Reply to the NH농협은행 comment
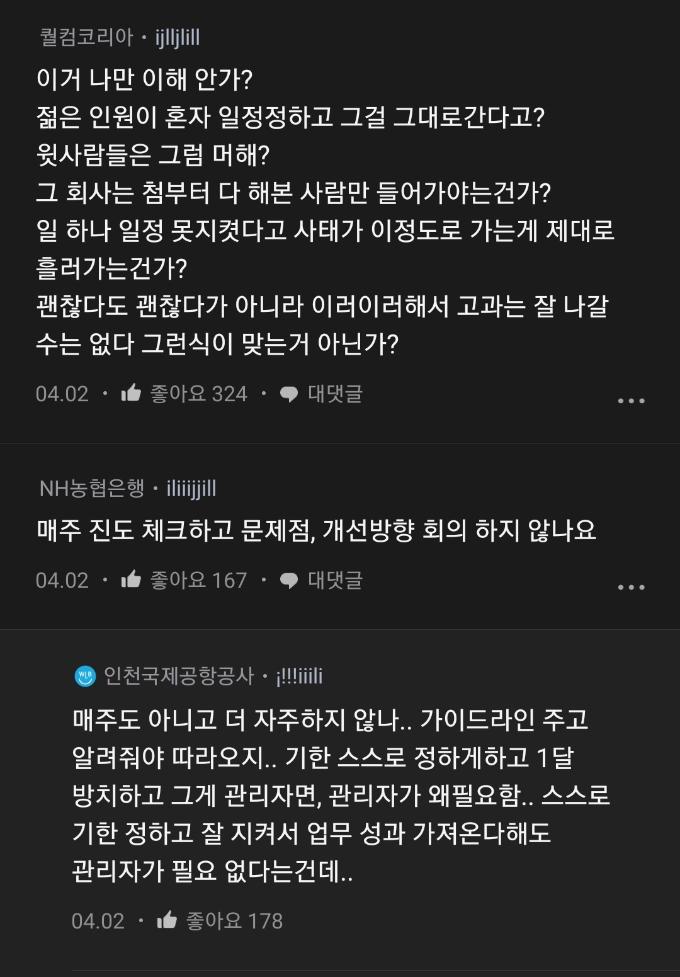680x977 pixels. pyautogui.click(x=320, y=580)
